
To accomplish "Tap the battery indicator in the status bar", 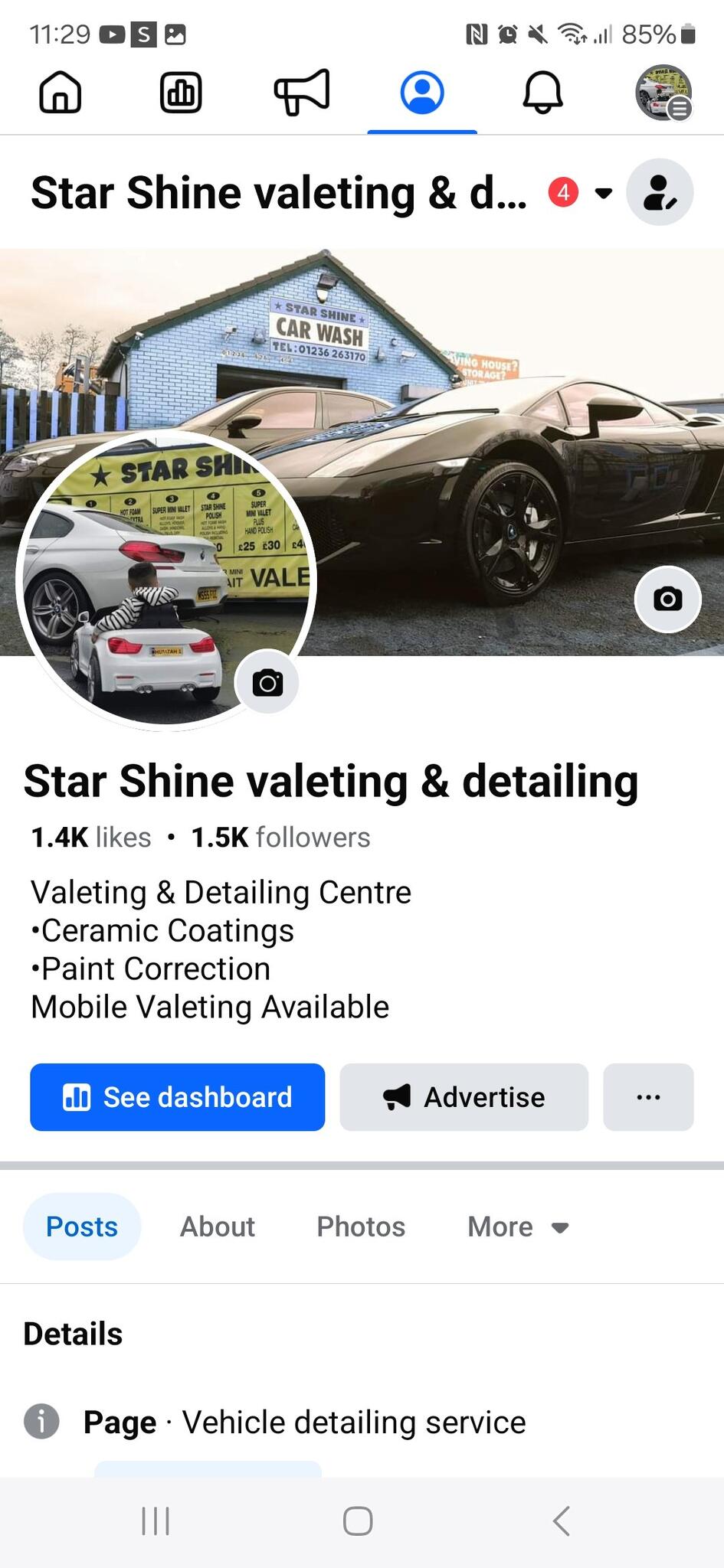I will (686, 34).
